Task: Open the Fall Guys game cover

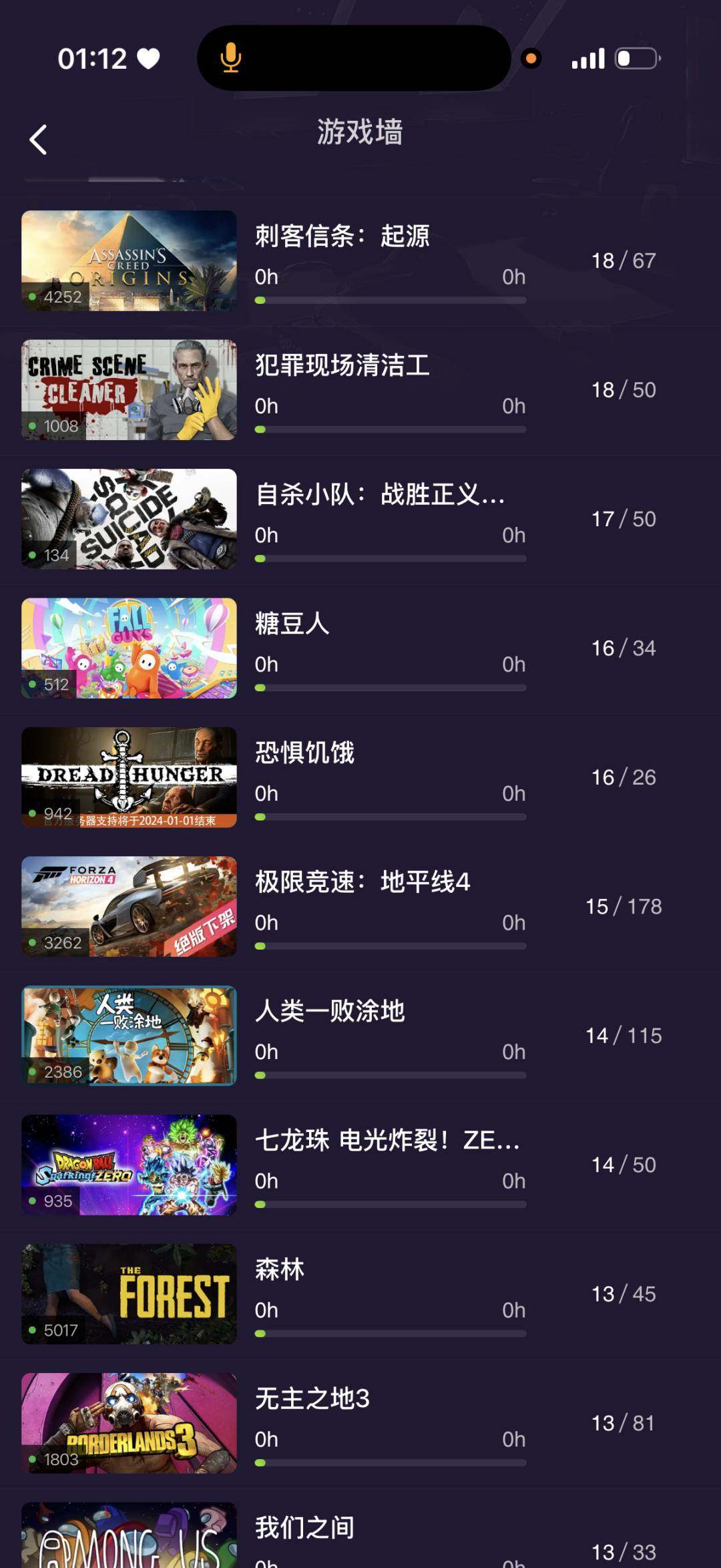Action: tap(129, 648)
